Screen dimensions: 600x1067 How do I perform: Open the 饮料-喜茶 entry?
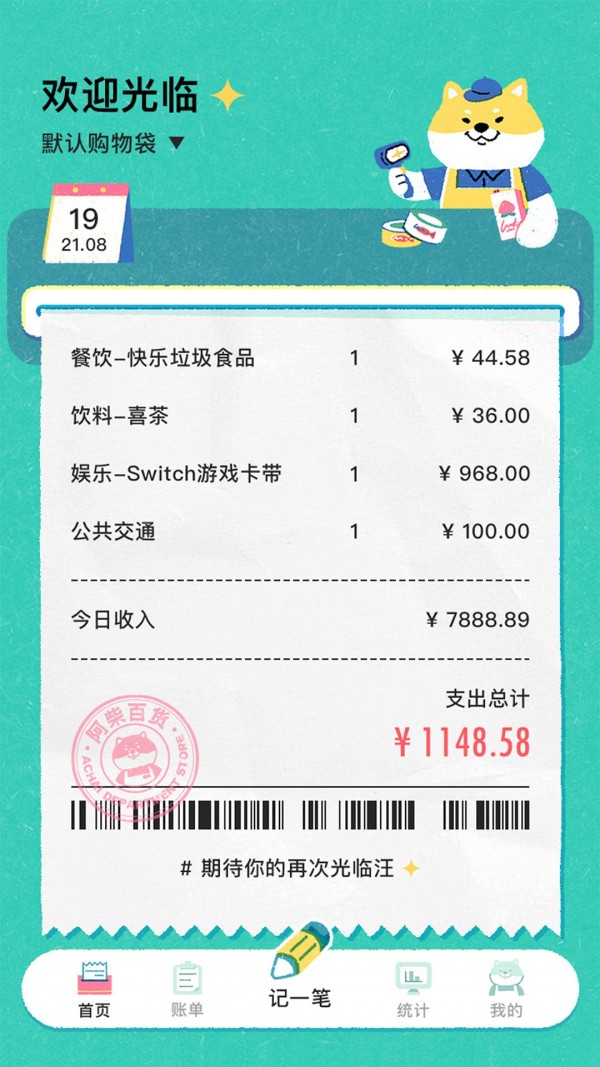tap(300, 416)
